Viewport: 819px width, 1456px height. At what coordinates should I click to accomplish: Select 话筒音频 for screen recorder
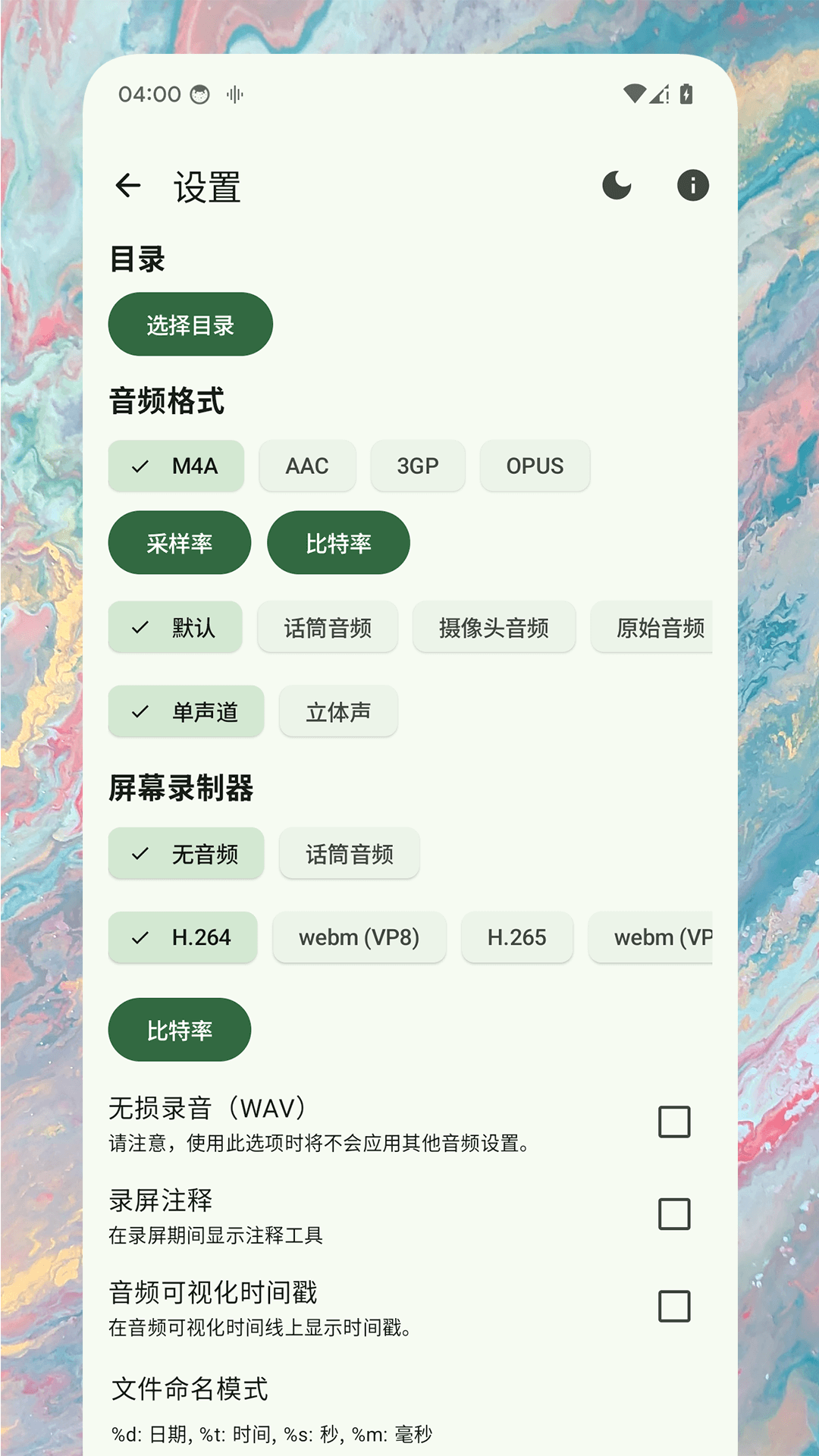pyautogui.click(x=350, y=854)
